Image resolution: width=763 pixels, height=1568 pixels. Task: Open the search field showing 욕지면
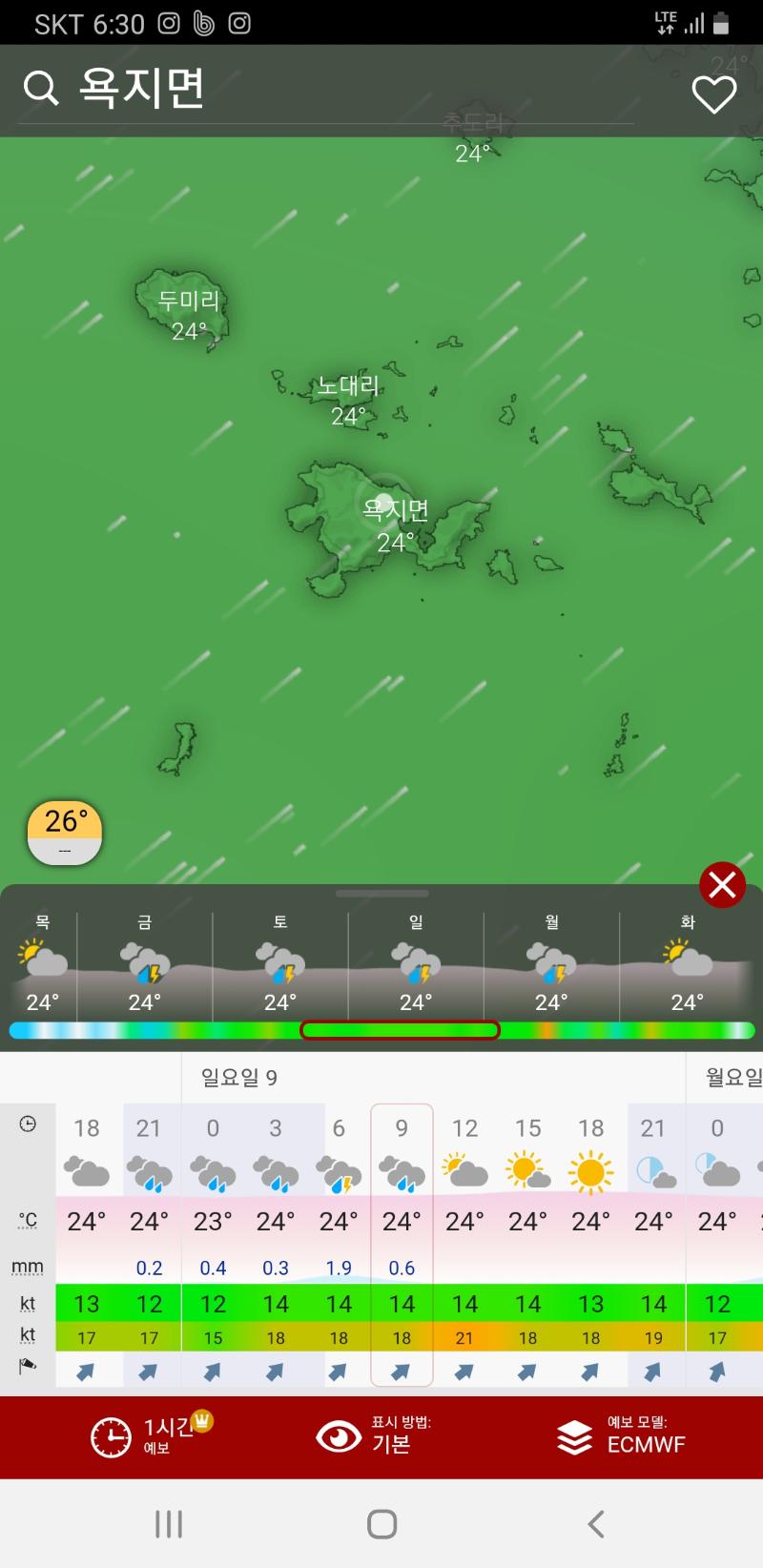[x=143, y=90]
